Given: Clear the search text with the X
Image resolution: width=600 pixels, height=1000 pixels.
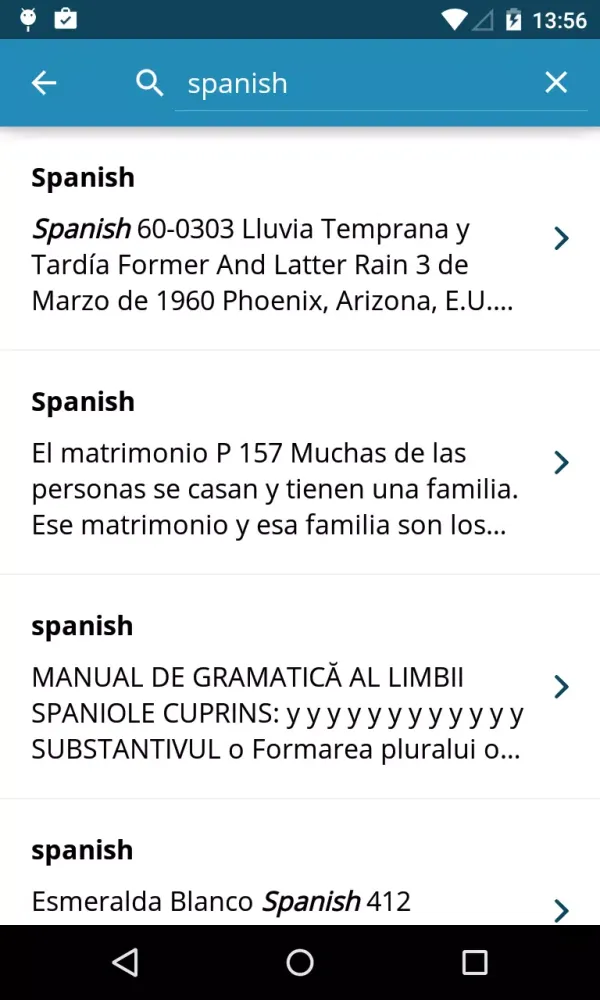Looking at the screenshot, I should click(556, 83).
